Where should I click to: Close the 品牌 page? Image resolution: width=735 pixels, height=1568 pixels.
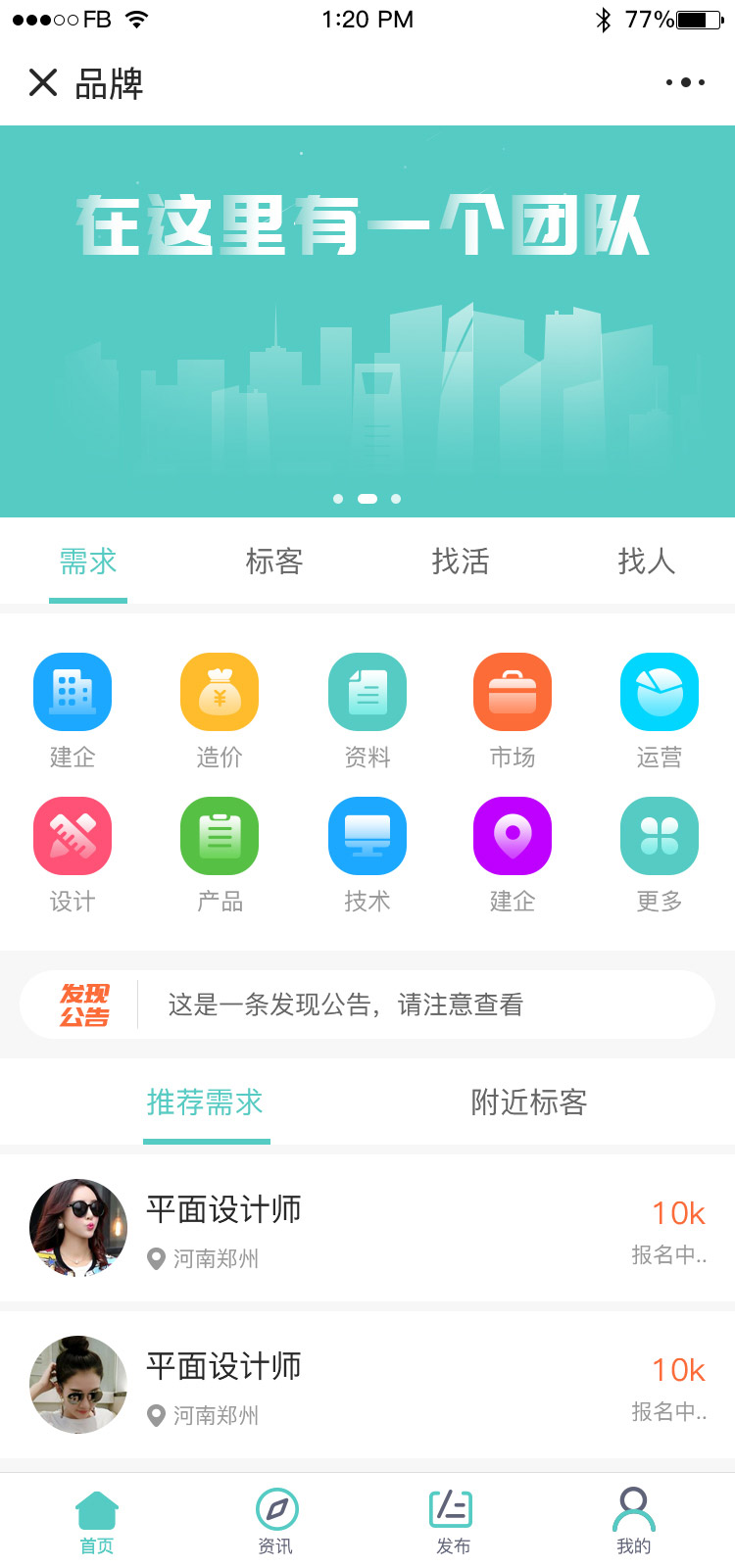(x=43, y=82)
